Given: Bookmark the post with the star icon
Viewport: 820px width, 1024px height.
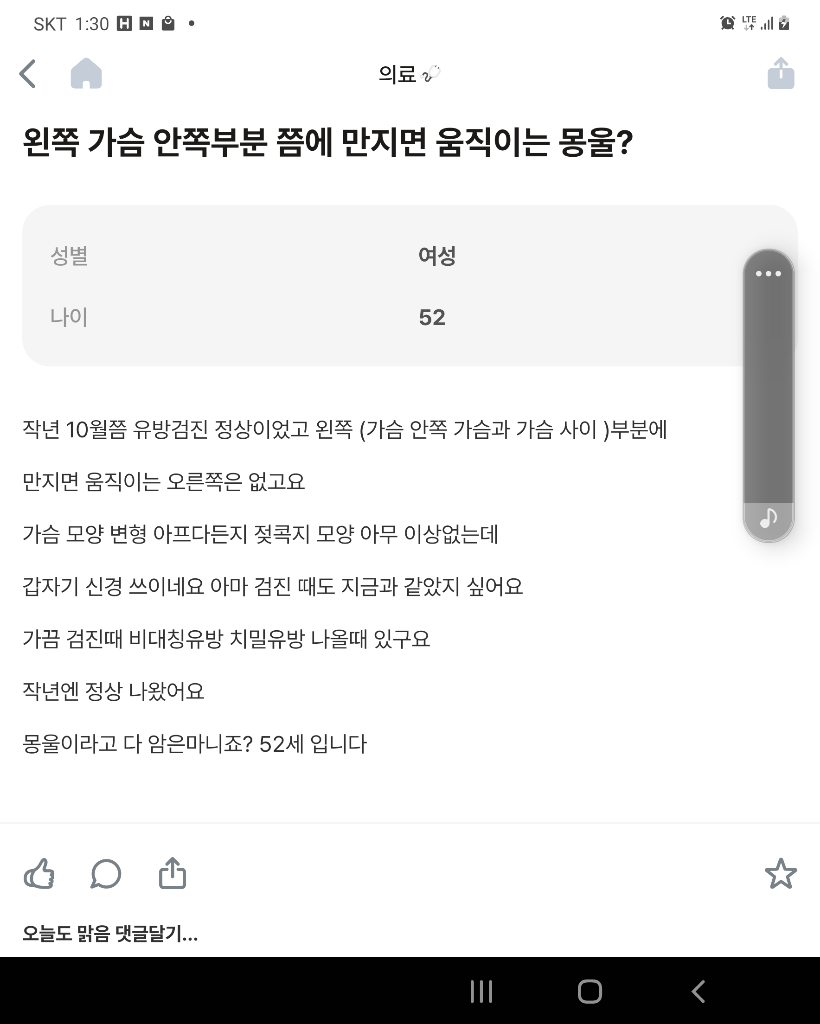Looking at the screenshot, I should click(780, 874).
